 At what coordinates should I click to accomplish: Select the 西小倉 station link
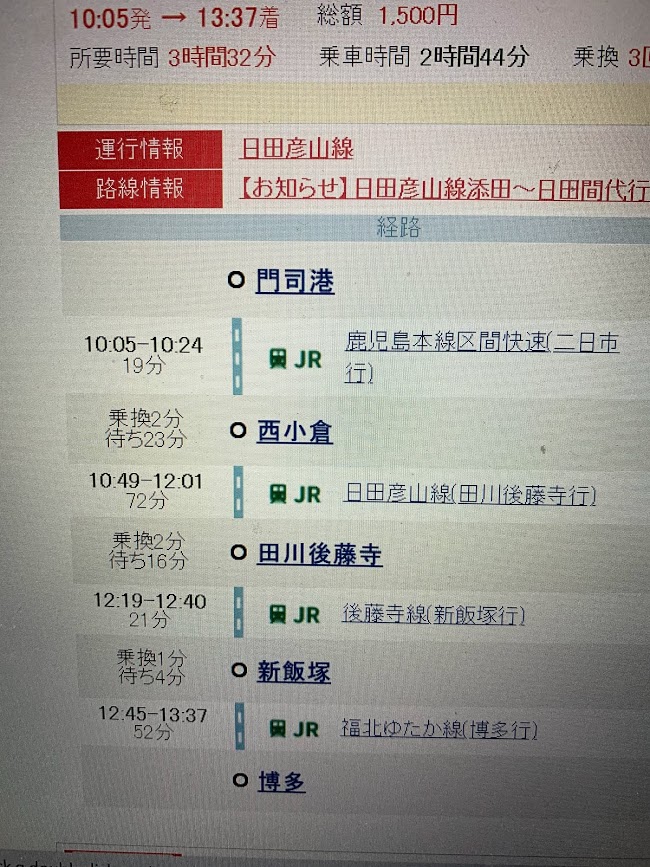(294, 432)
